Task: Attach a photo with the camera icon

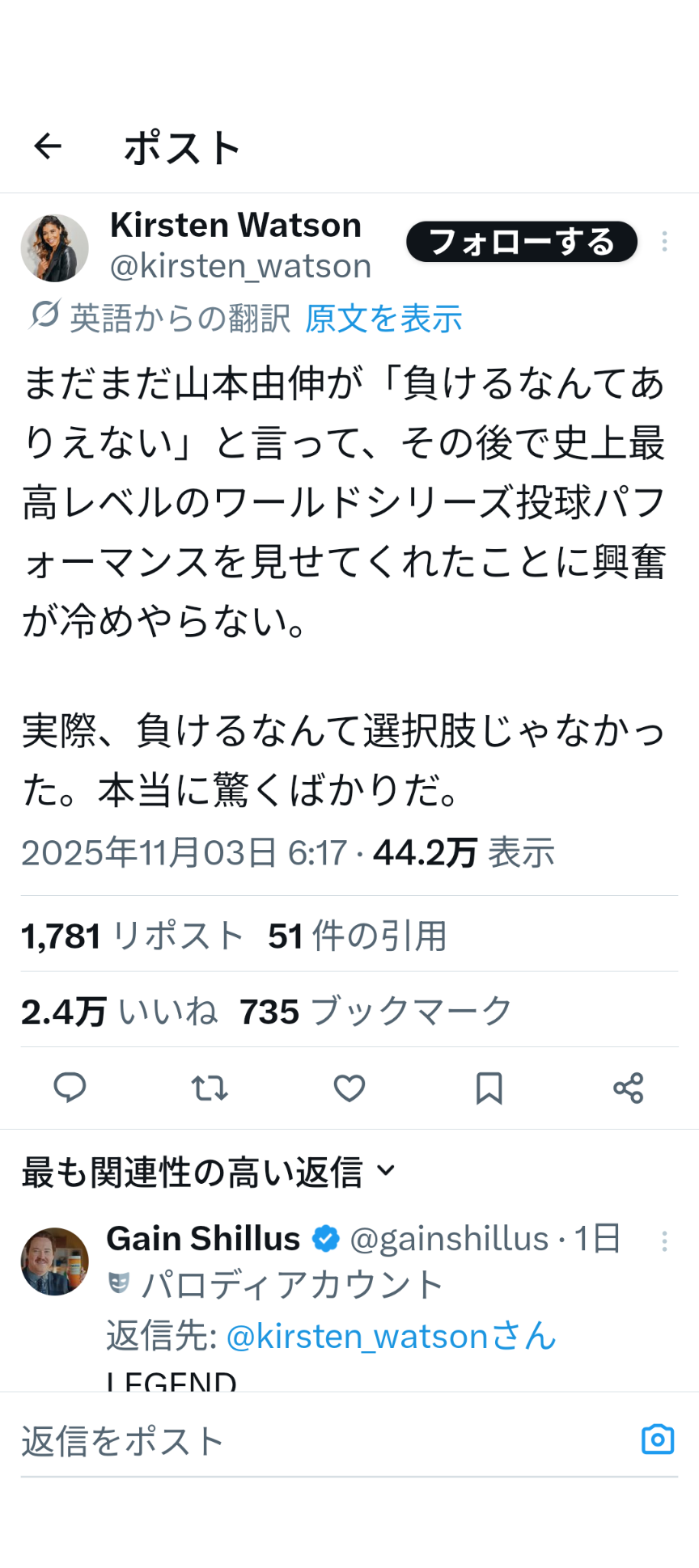Action: coord(657,1439)
